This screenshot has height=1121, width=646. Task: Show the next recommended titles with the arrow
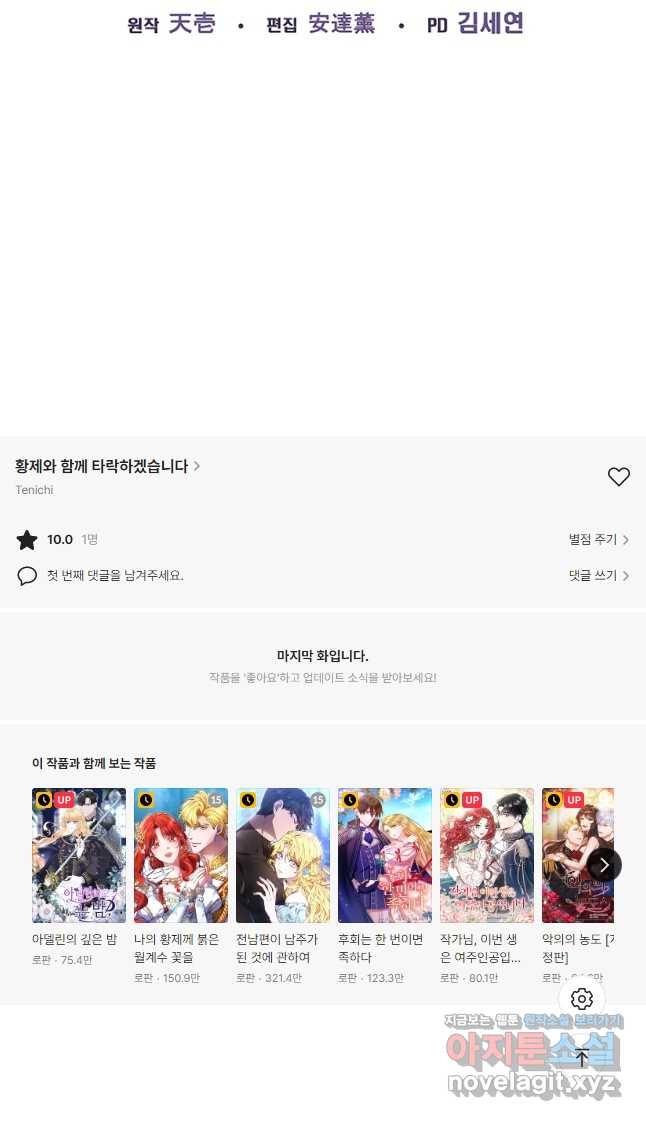pos(604,865)
